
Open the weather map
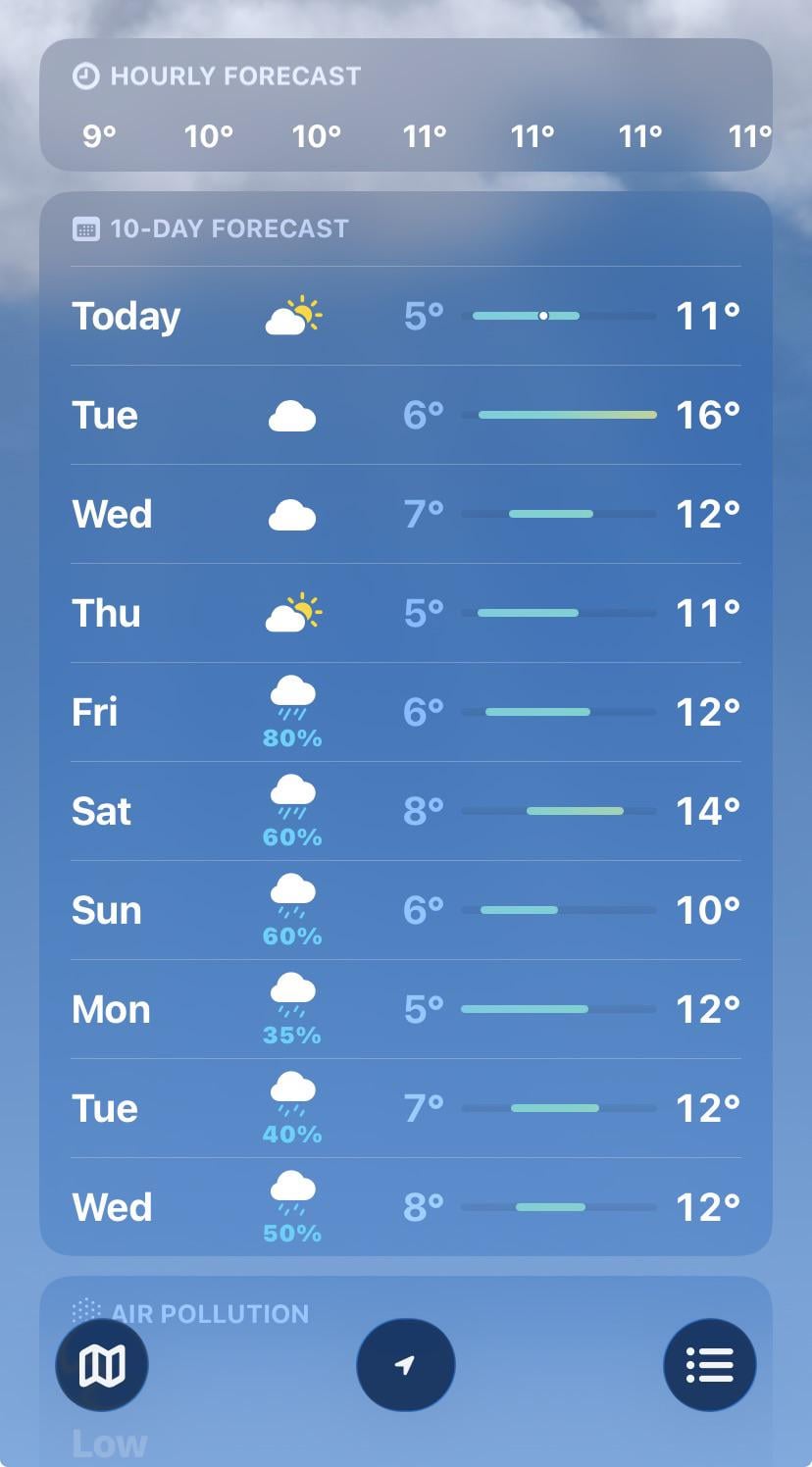pos(102,1365)
